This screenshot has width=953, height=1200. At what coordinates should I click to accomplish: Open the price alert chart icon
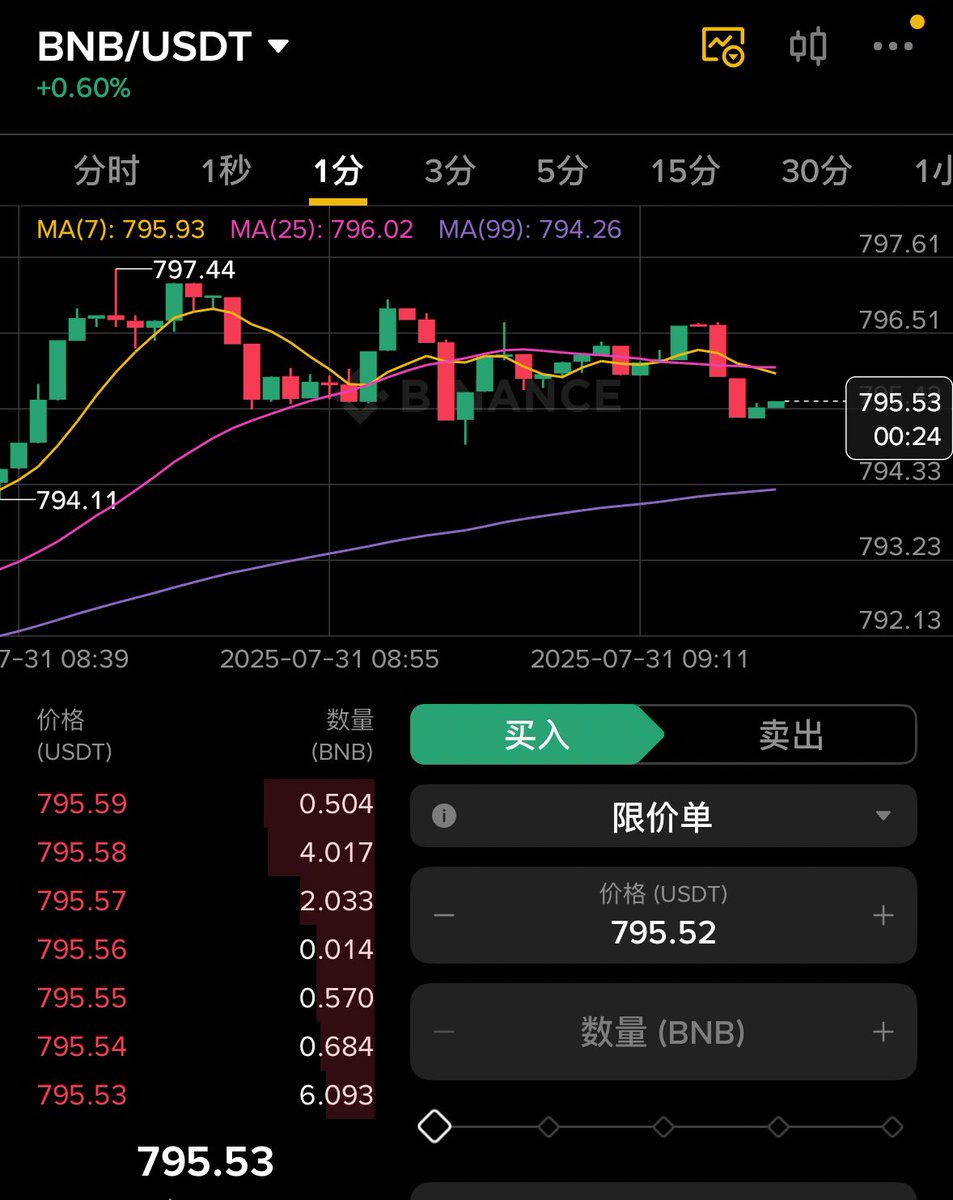[x=723, y=47]
